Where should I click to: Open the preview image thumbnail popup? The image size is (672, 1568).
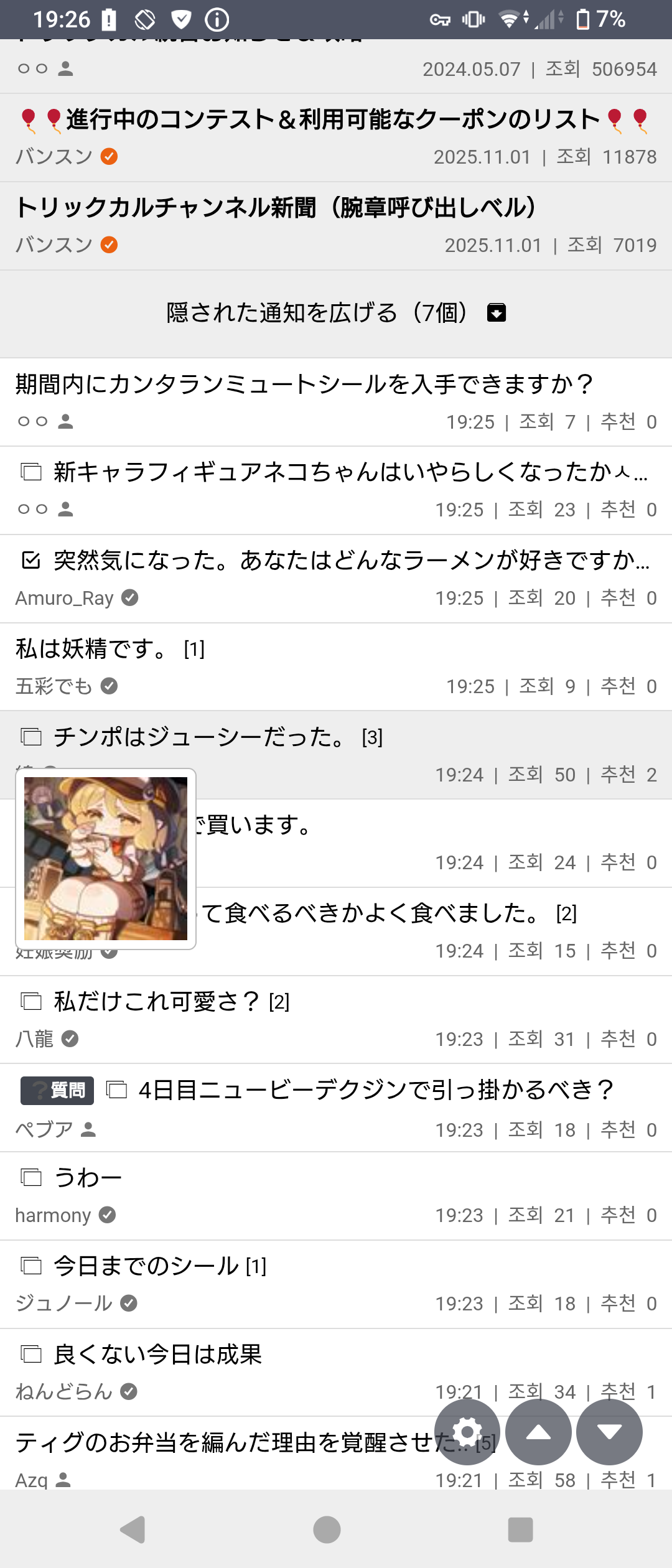(106, 859)
